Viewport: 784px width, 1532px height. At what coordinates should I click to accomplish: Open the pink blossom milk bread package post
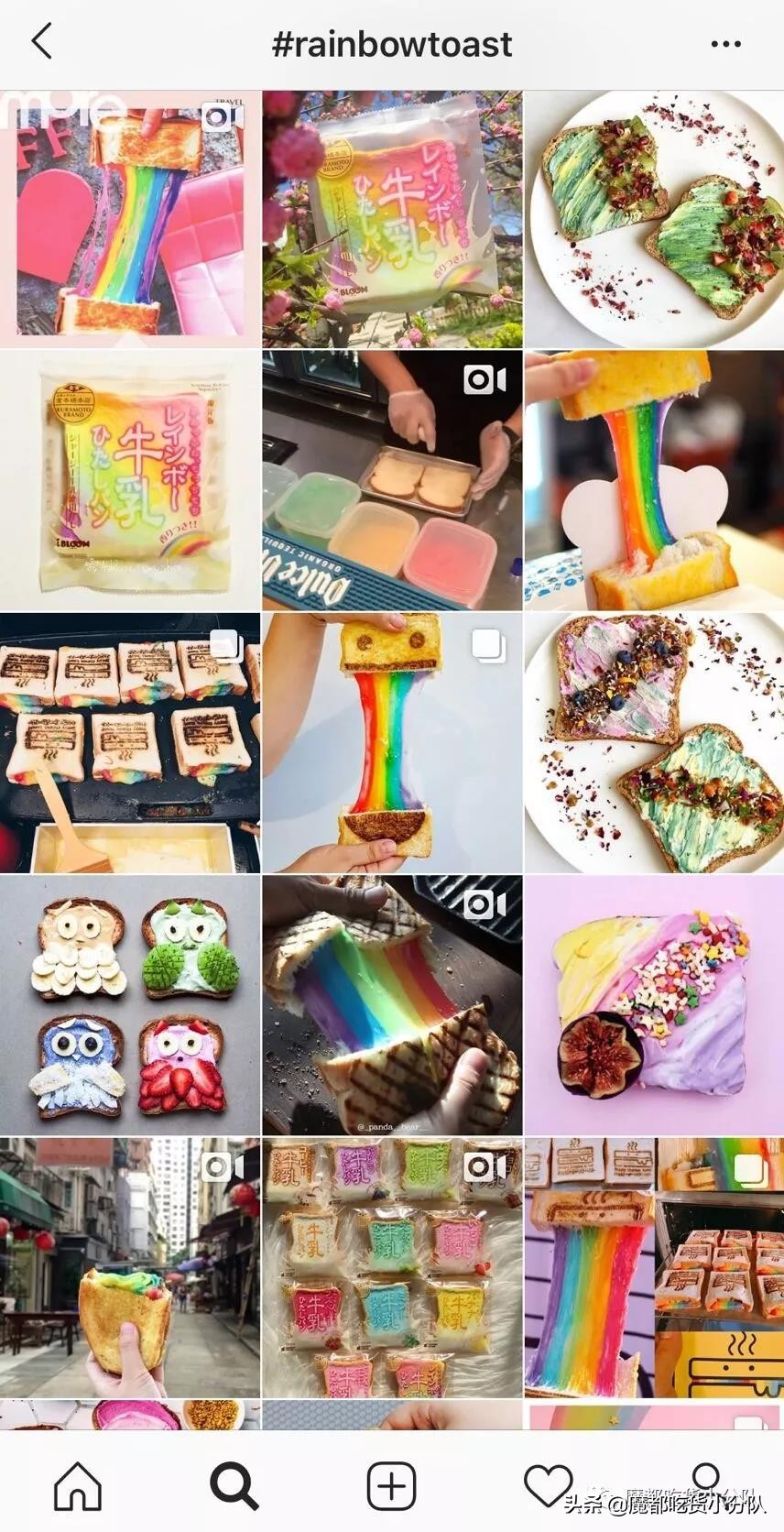392,219
